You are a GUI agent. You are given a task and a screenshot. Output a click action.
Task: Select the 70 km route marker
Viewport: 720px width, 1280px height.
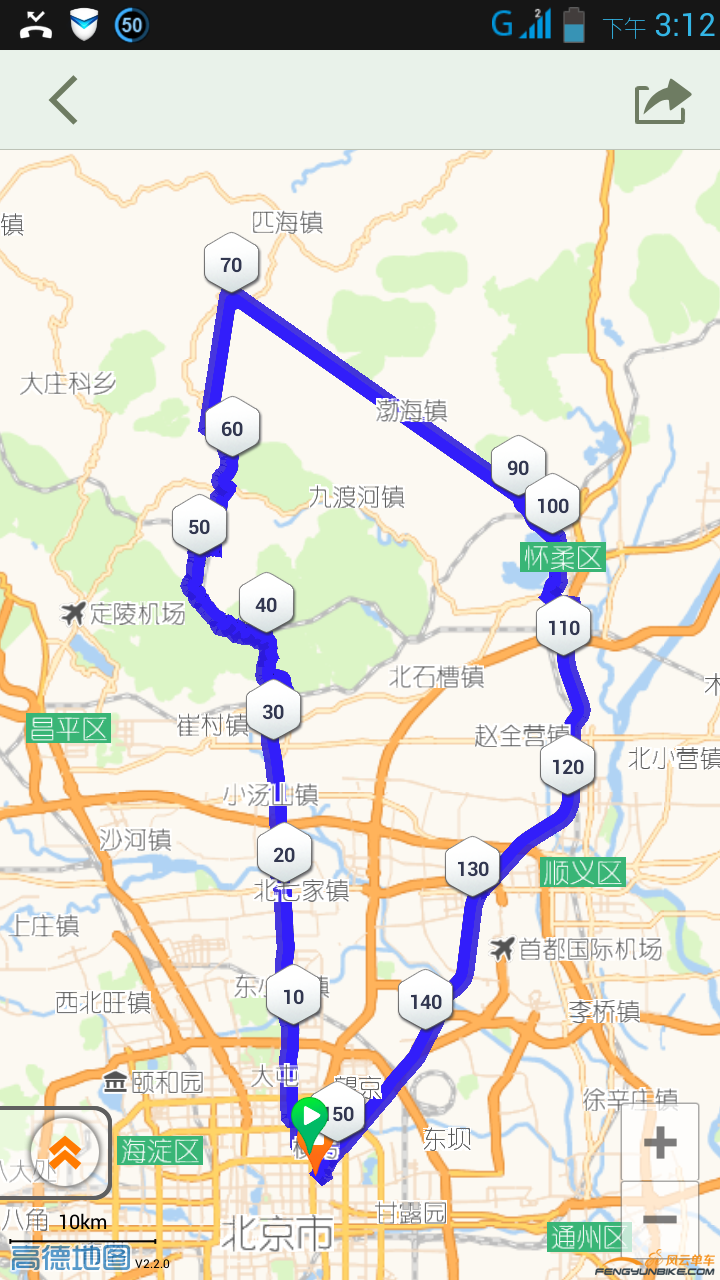coord(231,263)
